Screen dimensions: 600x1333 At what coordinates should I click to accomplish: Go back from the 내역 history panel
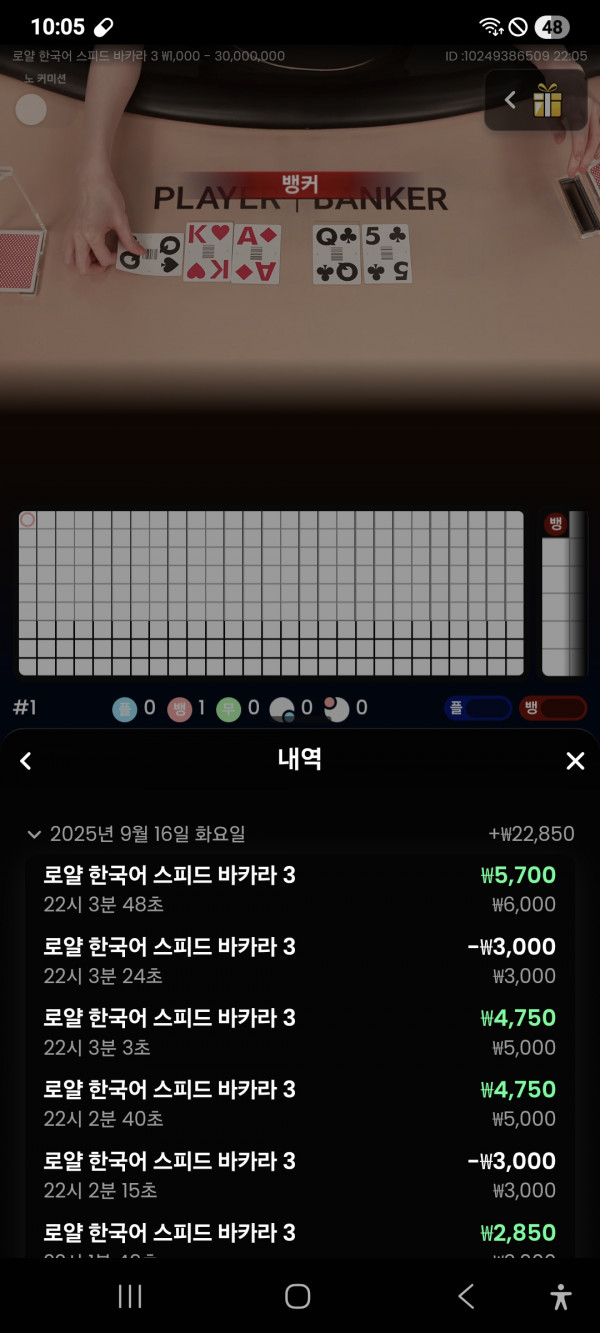[x=26, y=761]
